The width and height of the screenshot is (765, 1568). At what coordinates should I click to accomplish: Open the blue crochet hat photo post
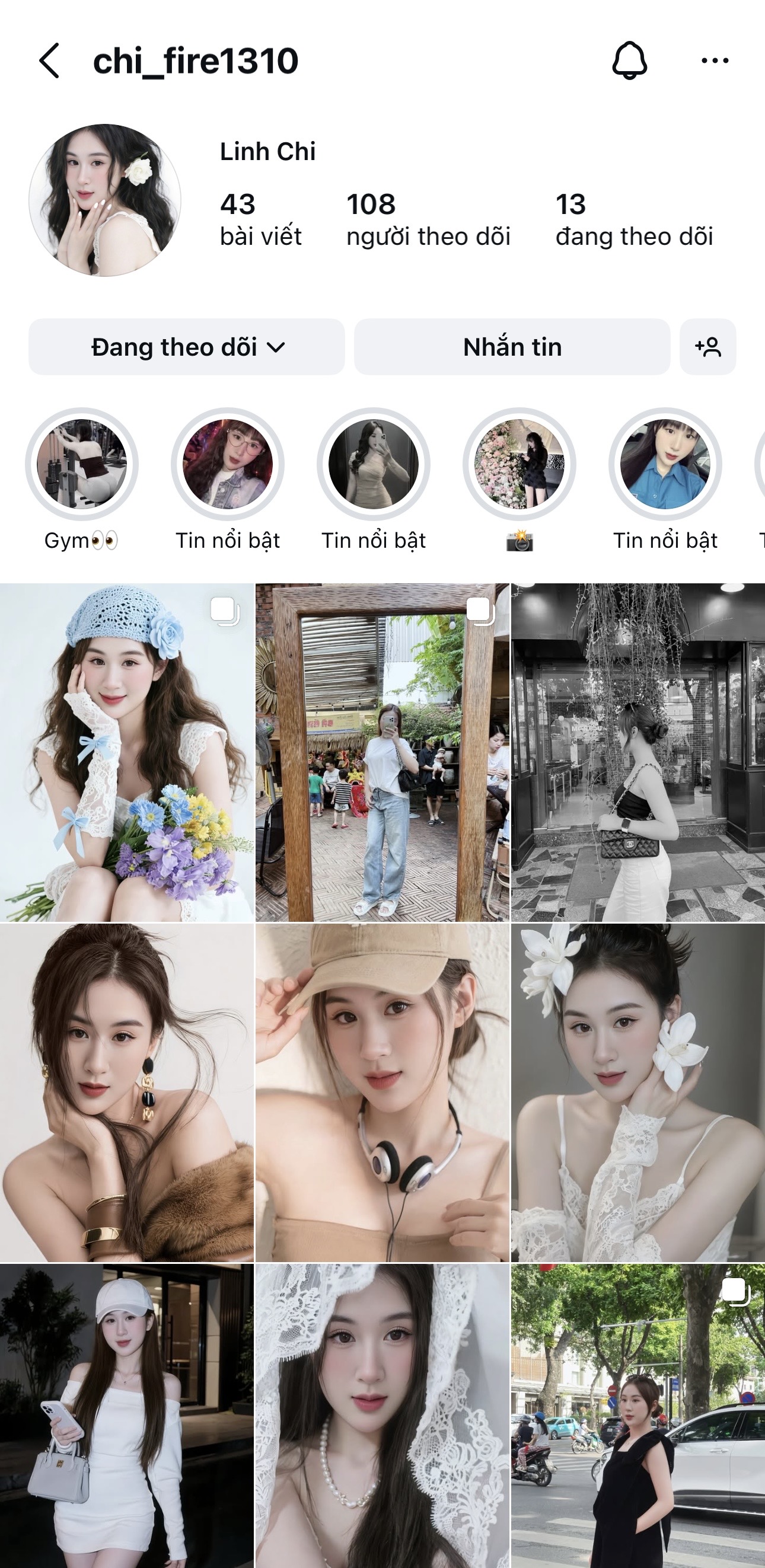click(x=127, y=752)
